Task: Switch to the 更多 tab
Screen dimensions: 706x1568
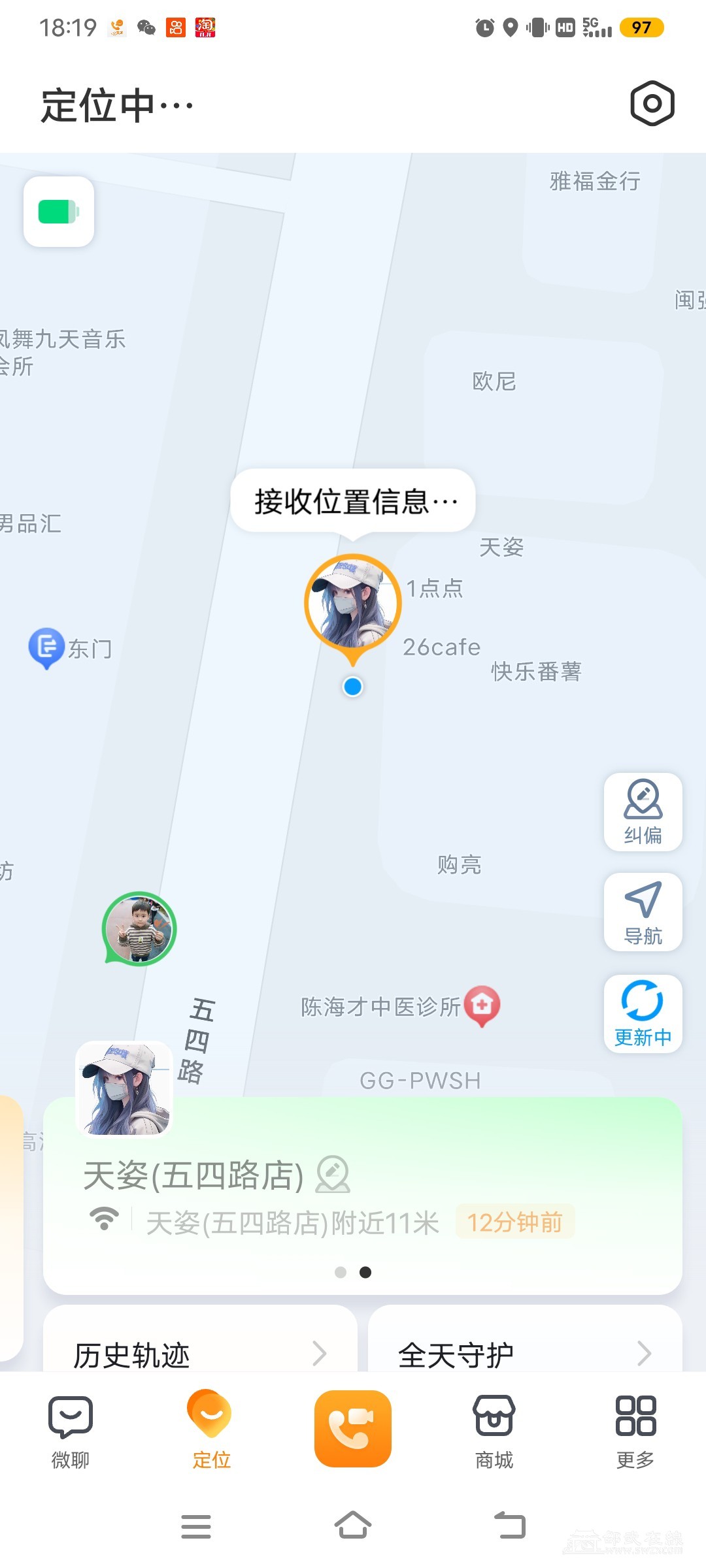Action: click(635, 1429)
